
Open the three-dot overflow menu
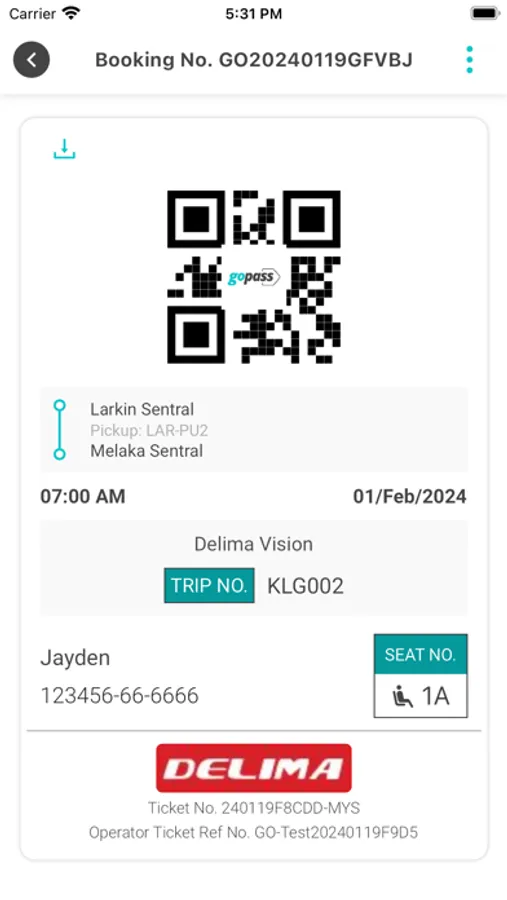(x=470, y=60)
